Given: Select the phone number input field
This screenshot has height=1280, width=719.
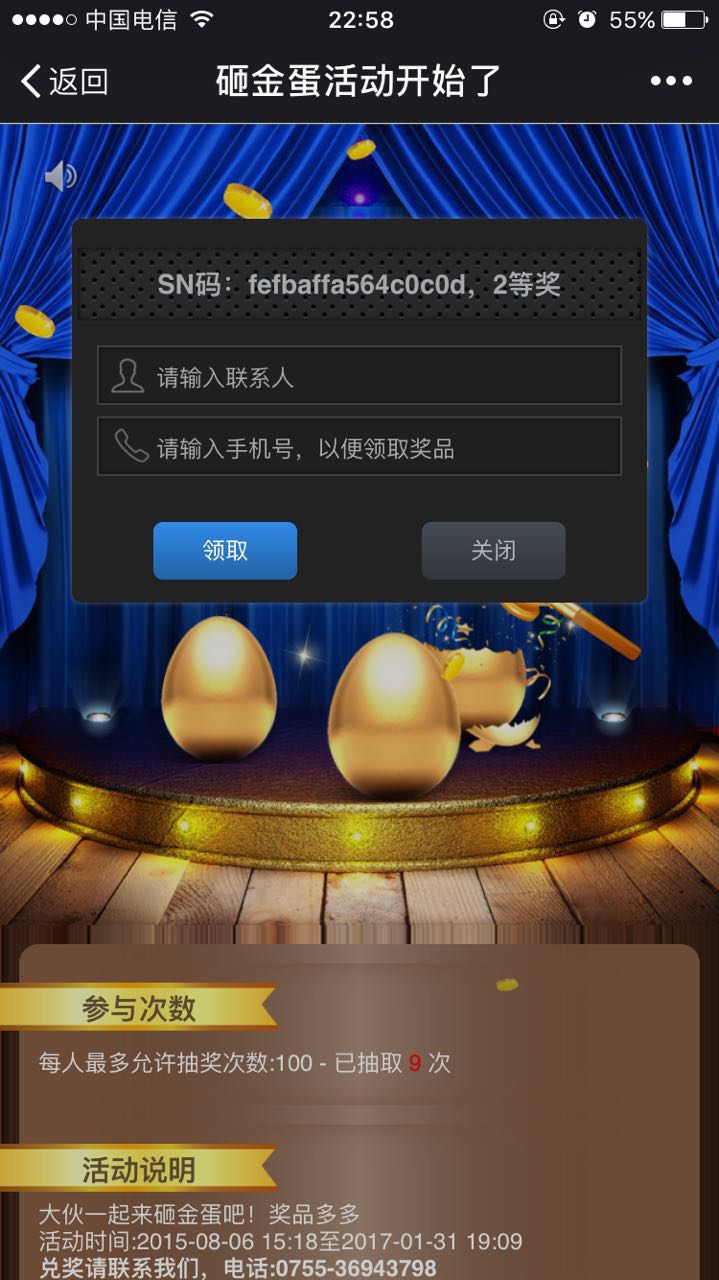Looking at the screenshot, I should point(359,447).
